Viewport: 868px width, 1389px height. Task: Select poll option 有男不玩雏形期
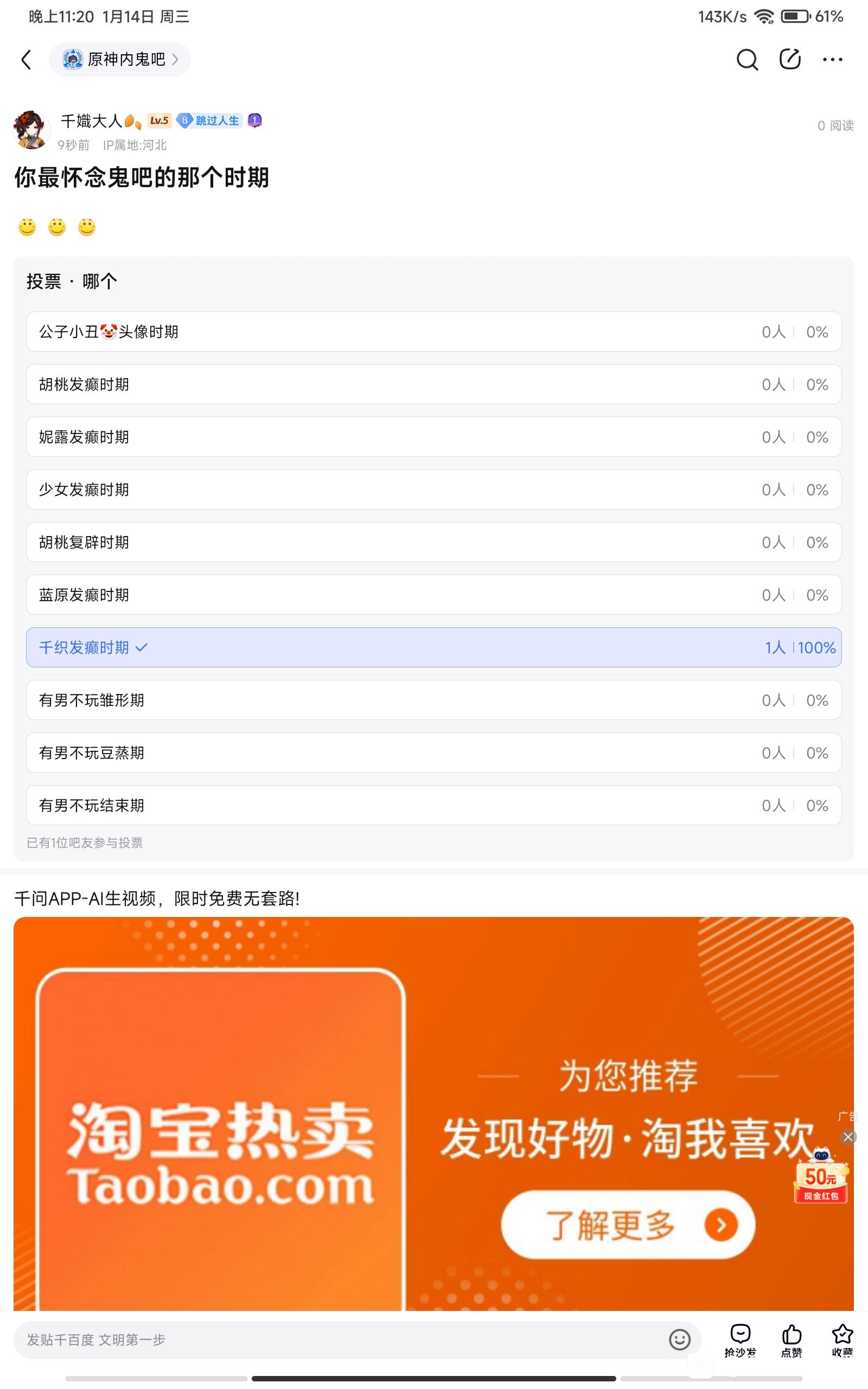[x=433, y=700]
